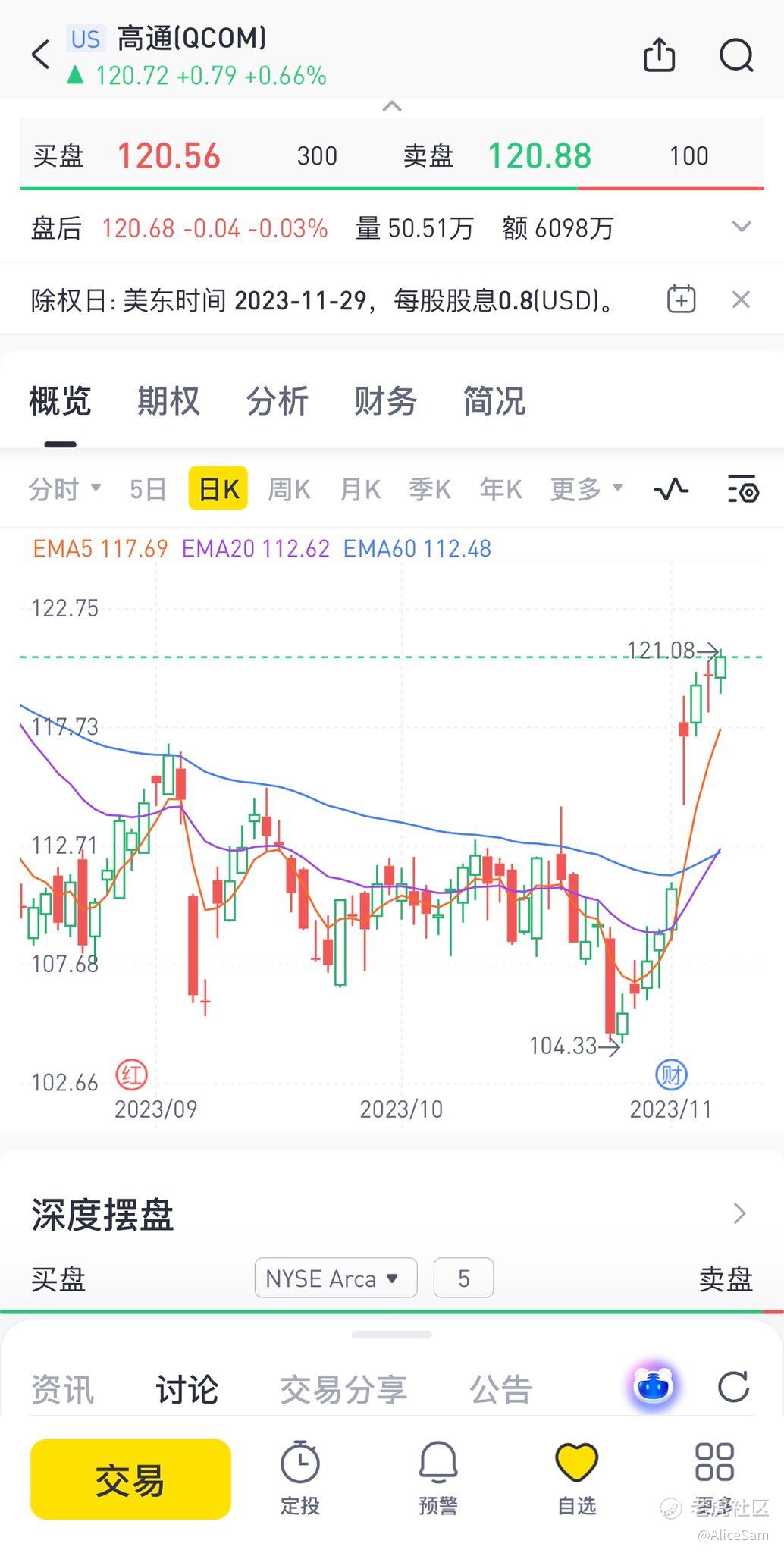Add dividend ex-date to calendar reminder
This screenshot has height=1553, width=784.
pos(680,300)
